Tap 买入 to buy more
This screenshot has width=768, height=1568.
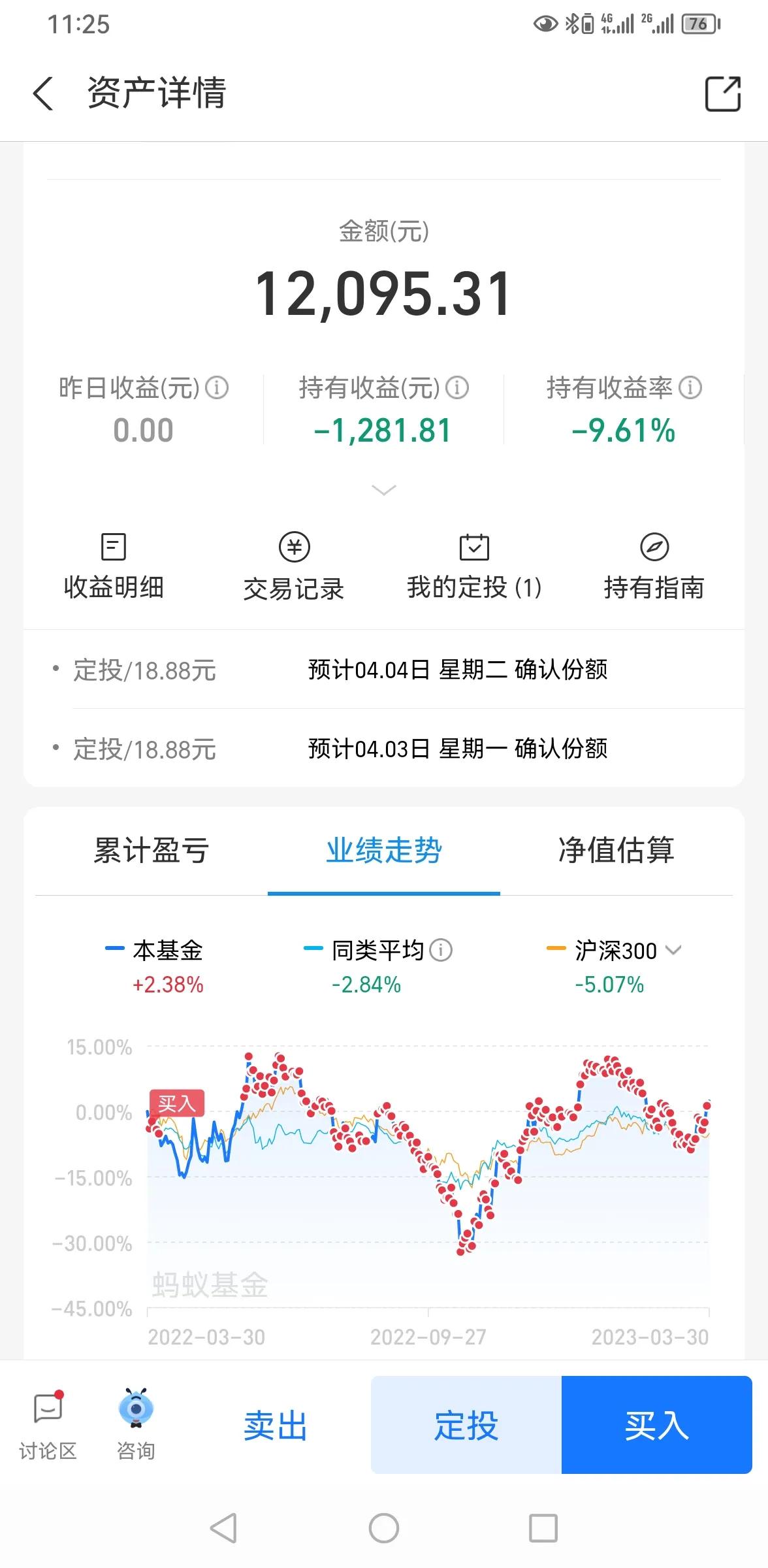tap(657, 1426)
